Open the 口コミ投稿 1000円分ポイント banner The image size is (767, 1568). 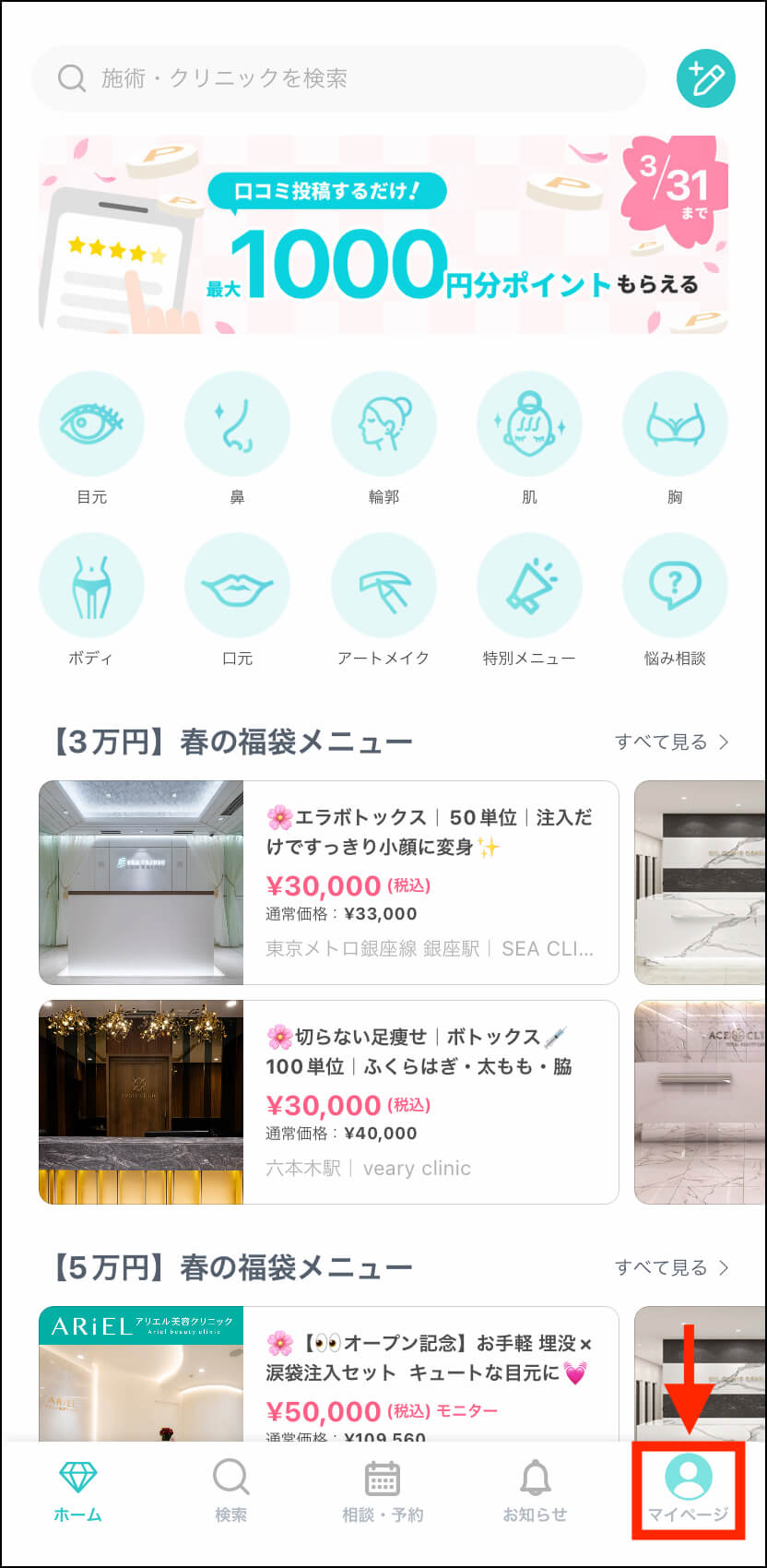(383, 235)
